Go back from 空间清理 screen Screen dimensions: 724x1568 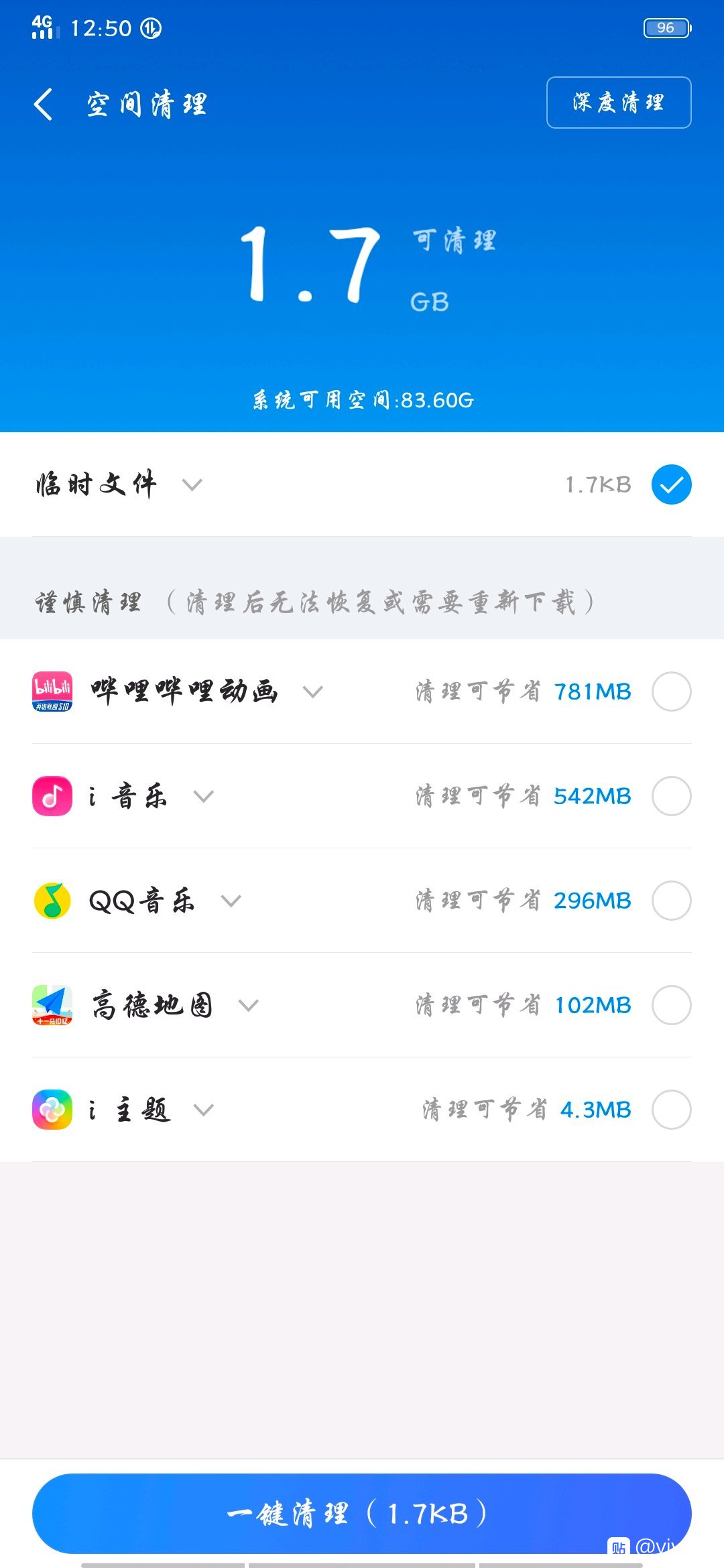tap(43, 105)
